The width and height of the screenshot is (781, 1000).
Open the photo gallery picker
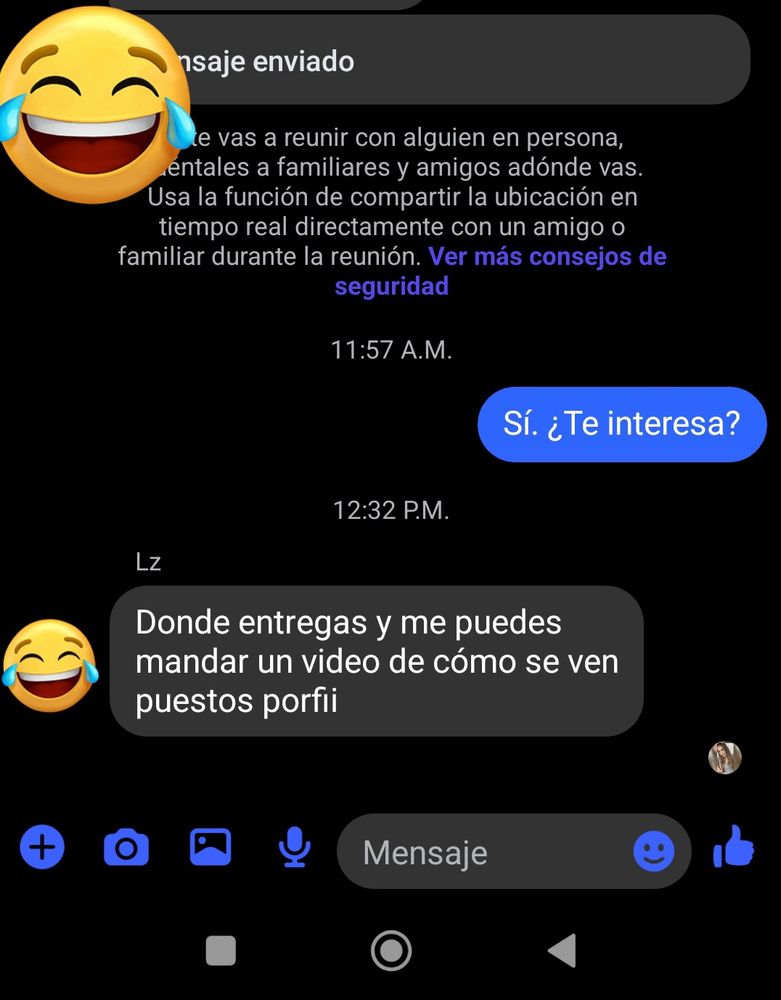210,848
